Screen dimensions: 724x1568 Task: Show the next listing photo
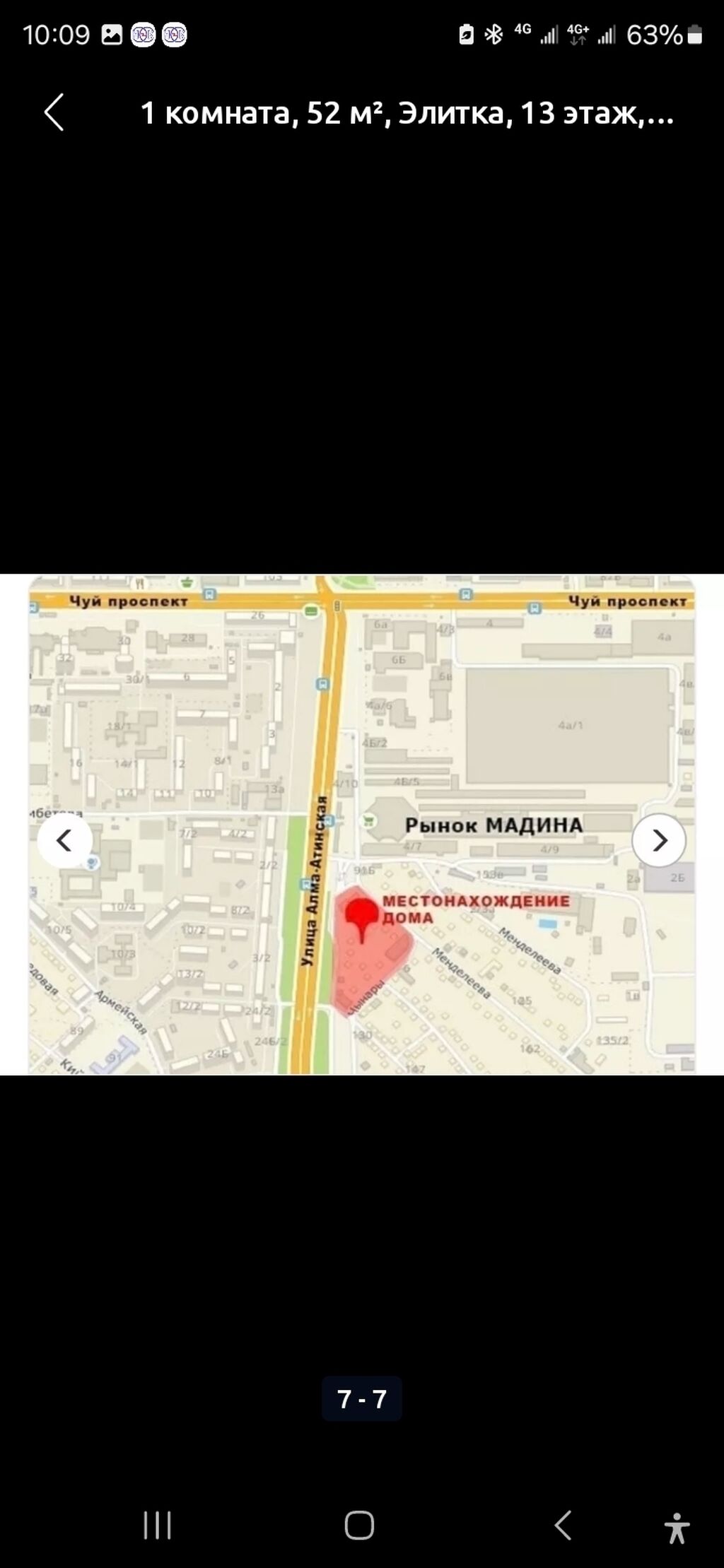659,841
